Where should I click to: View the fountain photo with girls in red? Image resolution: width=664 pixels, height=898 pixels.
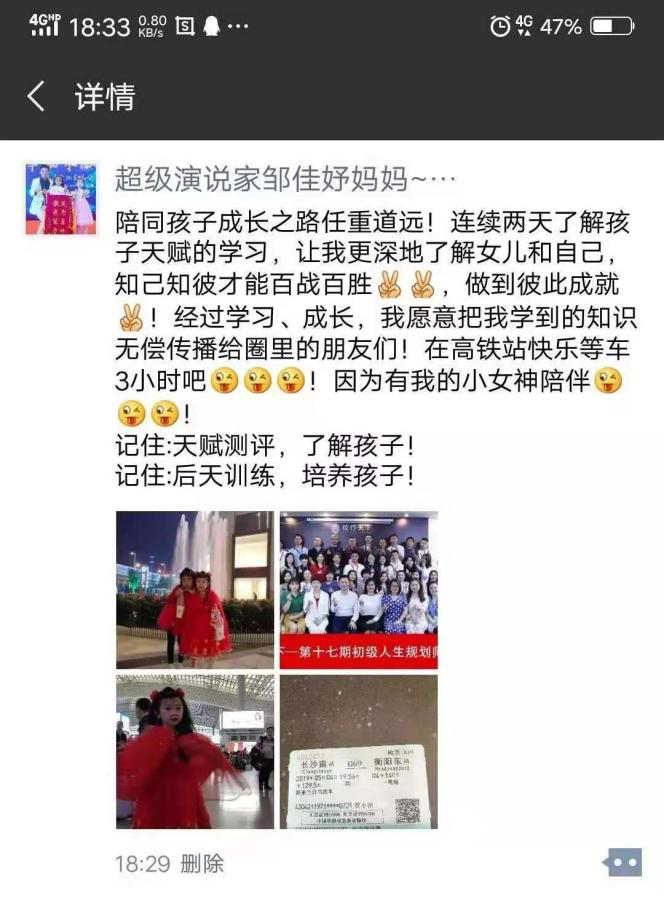(194, 590)
